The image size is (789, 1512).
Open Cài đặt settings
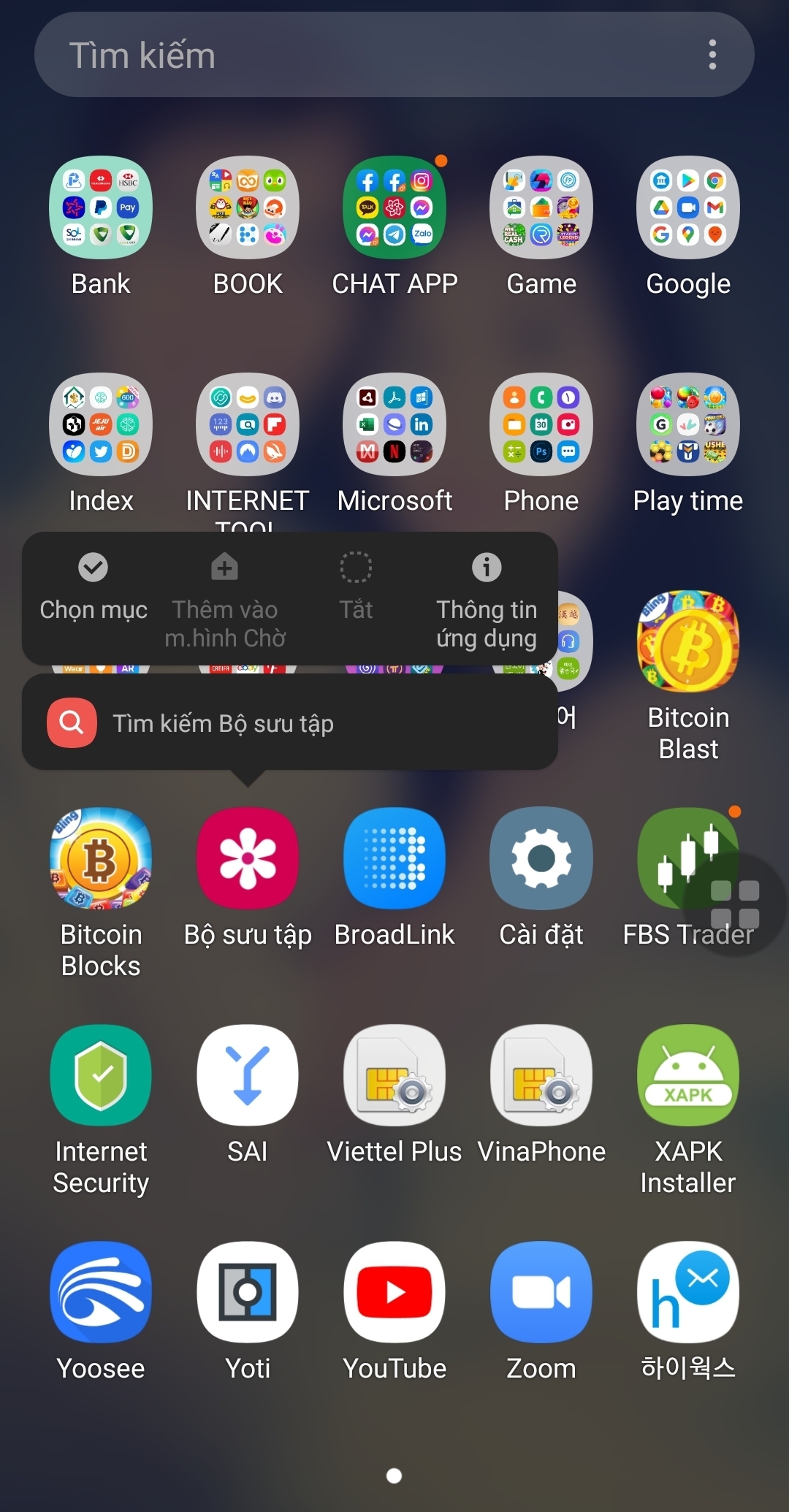click(x=541, y=858)
